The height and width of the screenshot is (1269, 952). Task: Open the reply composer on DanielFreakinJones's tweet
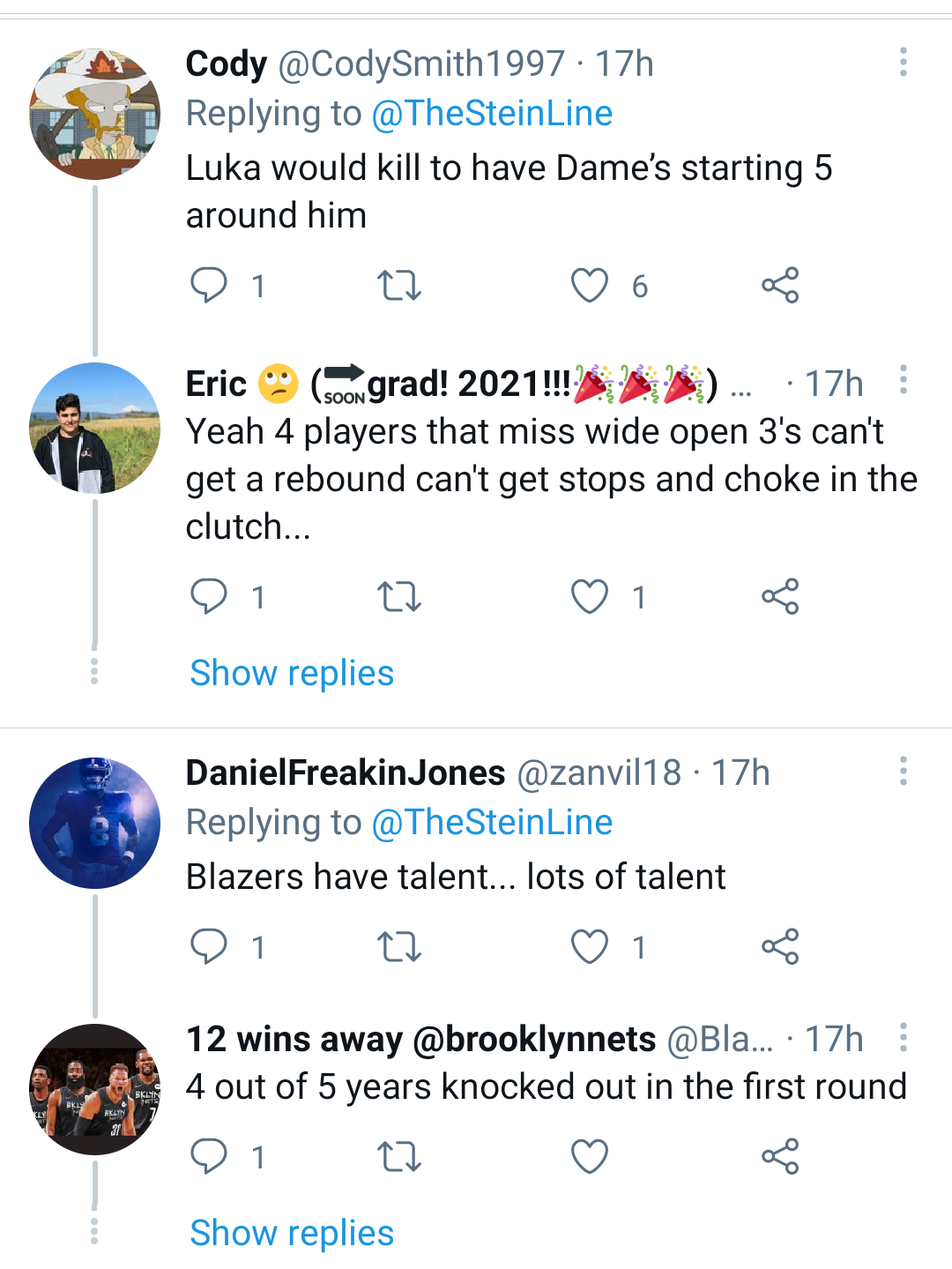tap(211, 946)
